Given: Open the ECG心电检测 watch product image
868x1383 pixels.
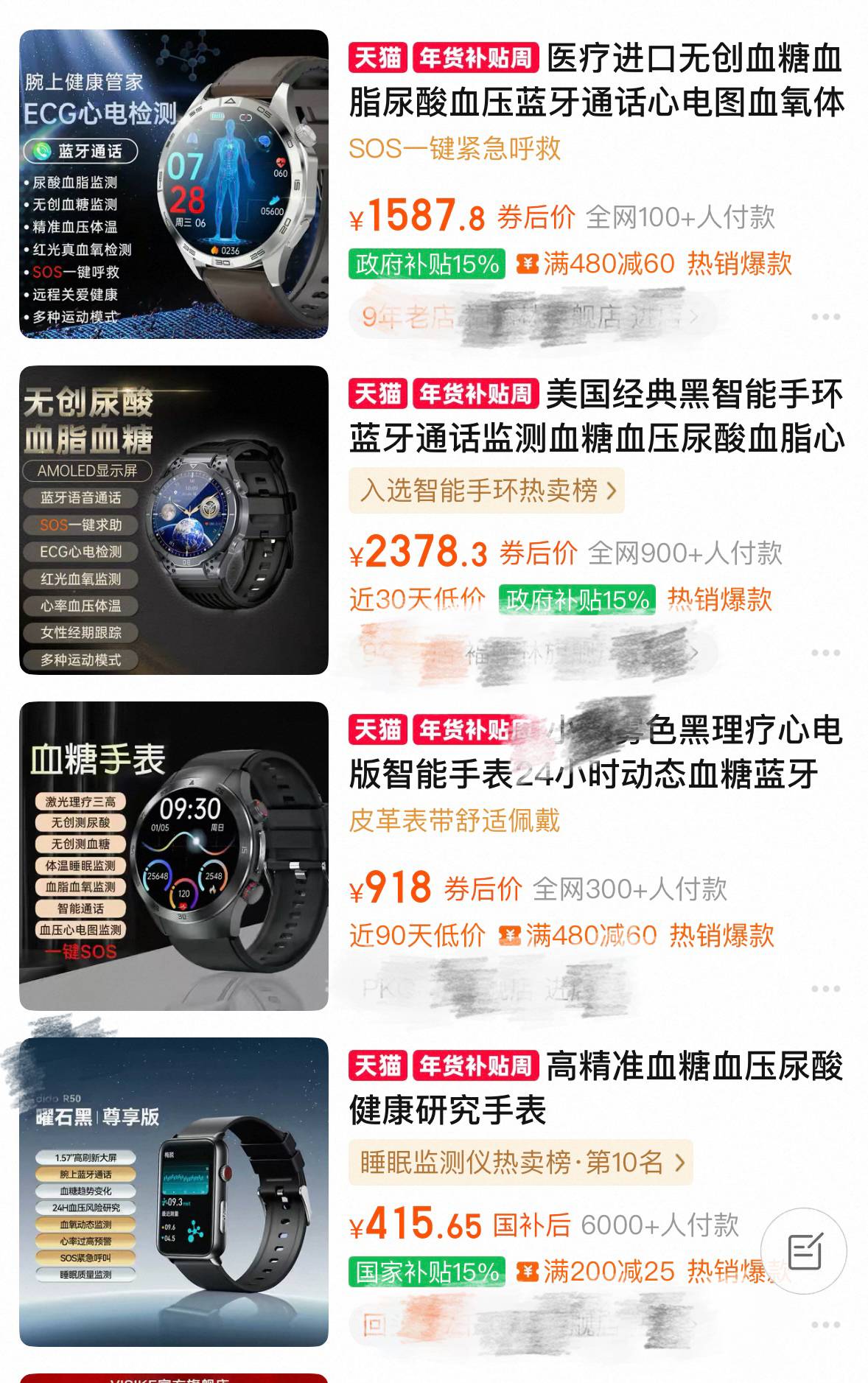Looking at the screenshot, I should coord(173,184).
